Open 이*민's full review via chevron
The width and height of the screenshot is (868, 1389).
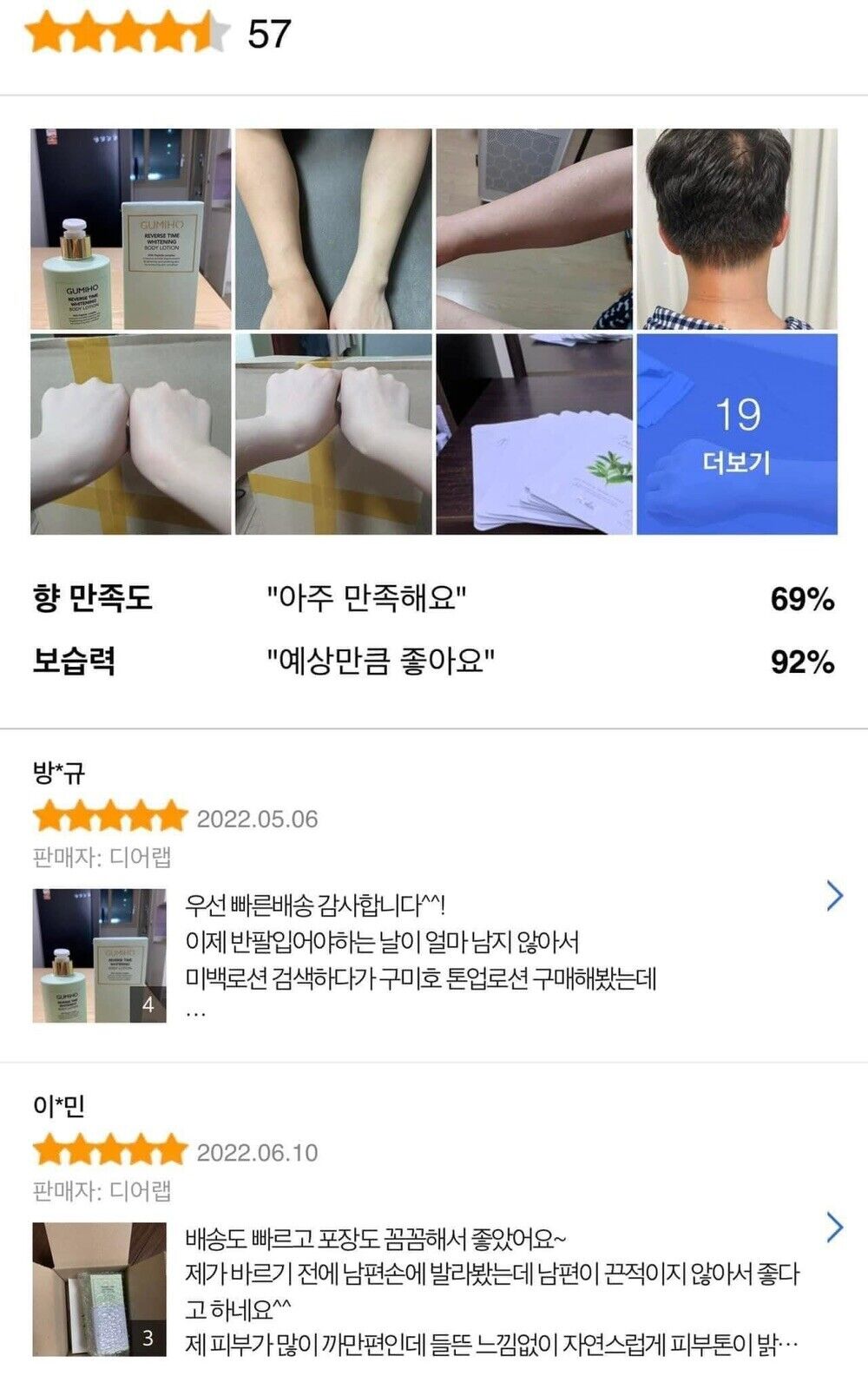pos(834,1227)
